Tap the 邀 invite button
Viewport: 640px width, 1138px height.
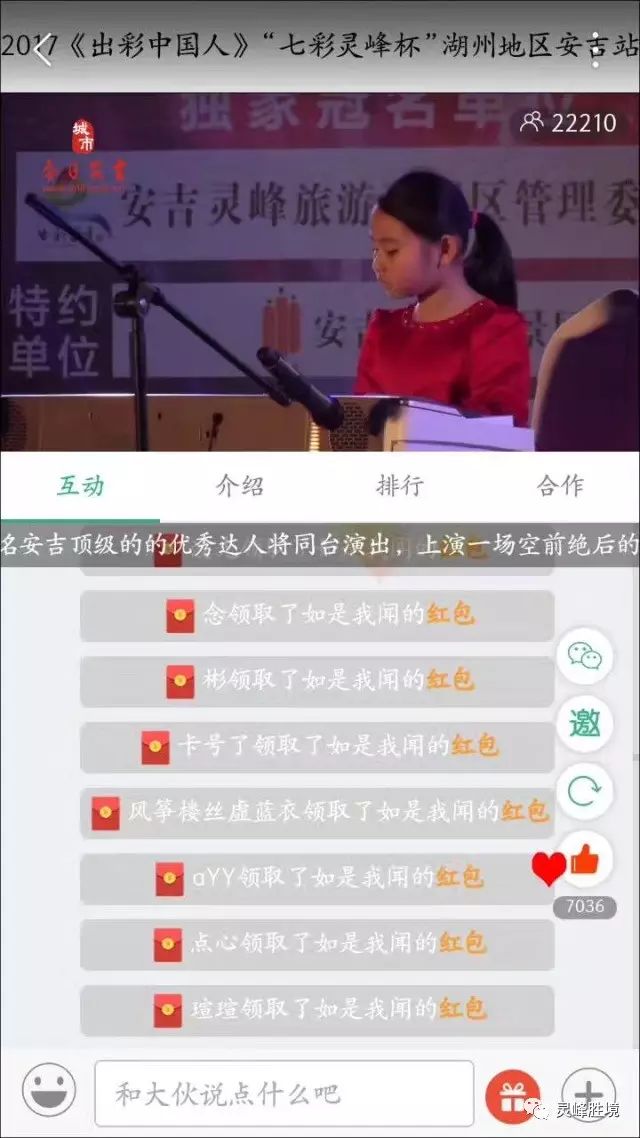coord(585,723)
